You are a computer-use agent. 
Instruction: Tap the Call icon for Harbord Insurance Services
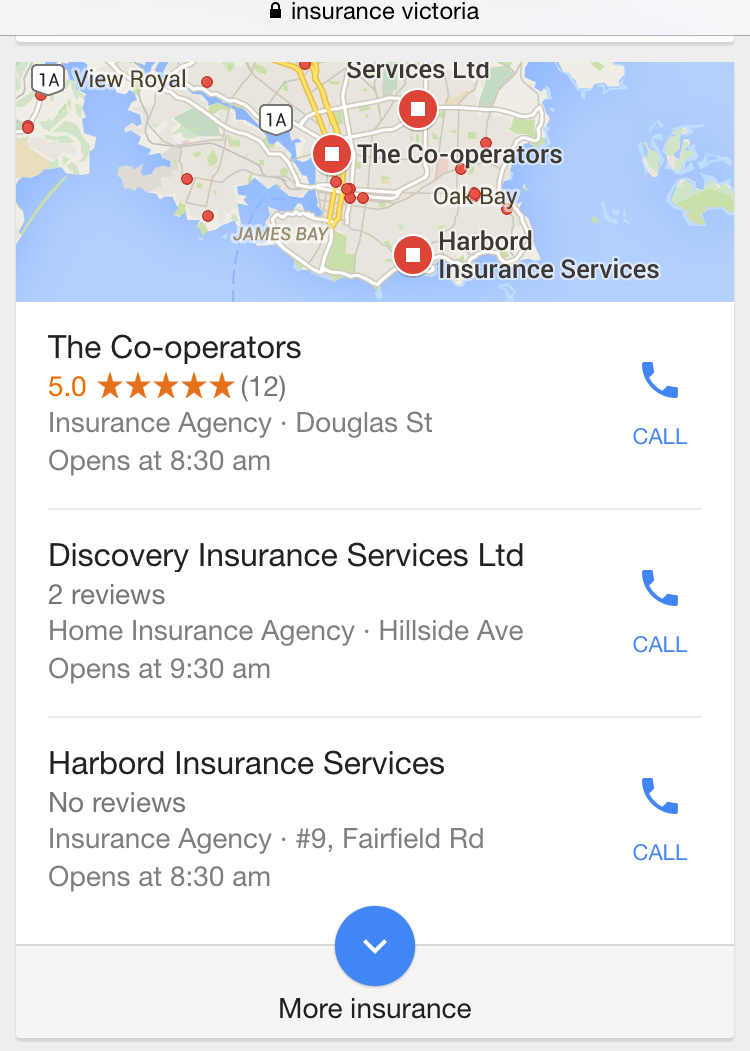coord(658,797)
